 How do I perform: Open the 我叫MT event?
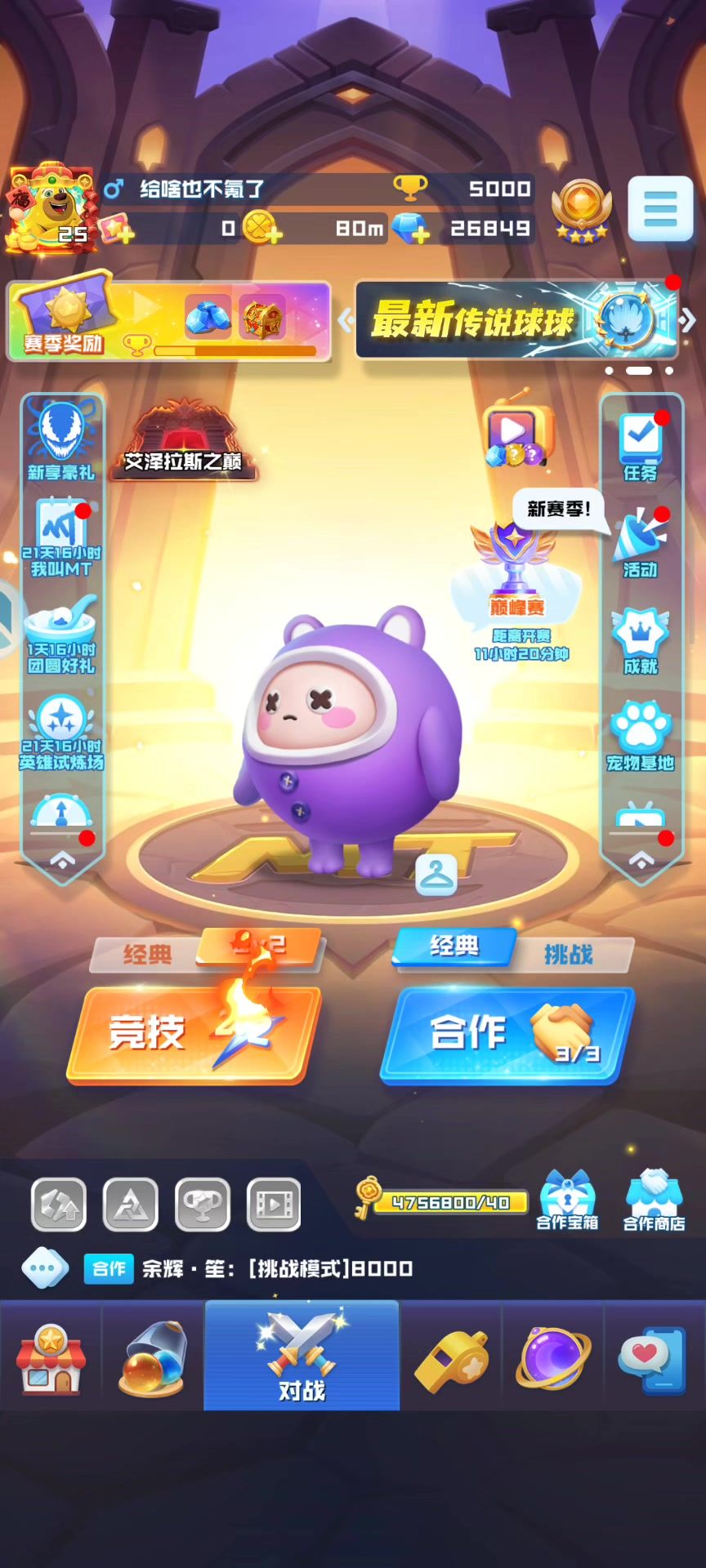pyautogui.click(x=60, y=537)
